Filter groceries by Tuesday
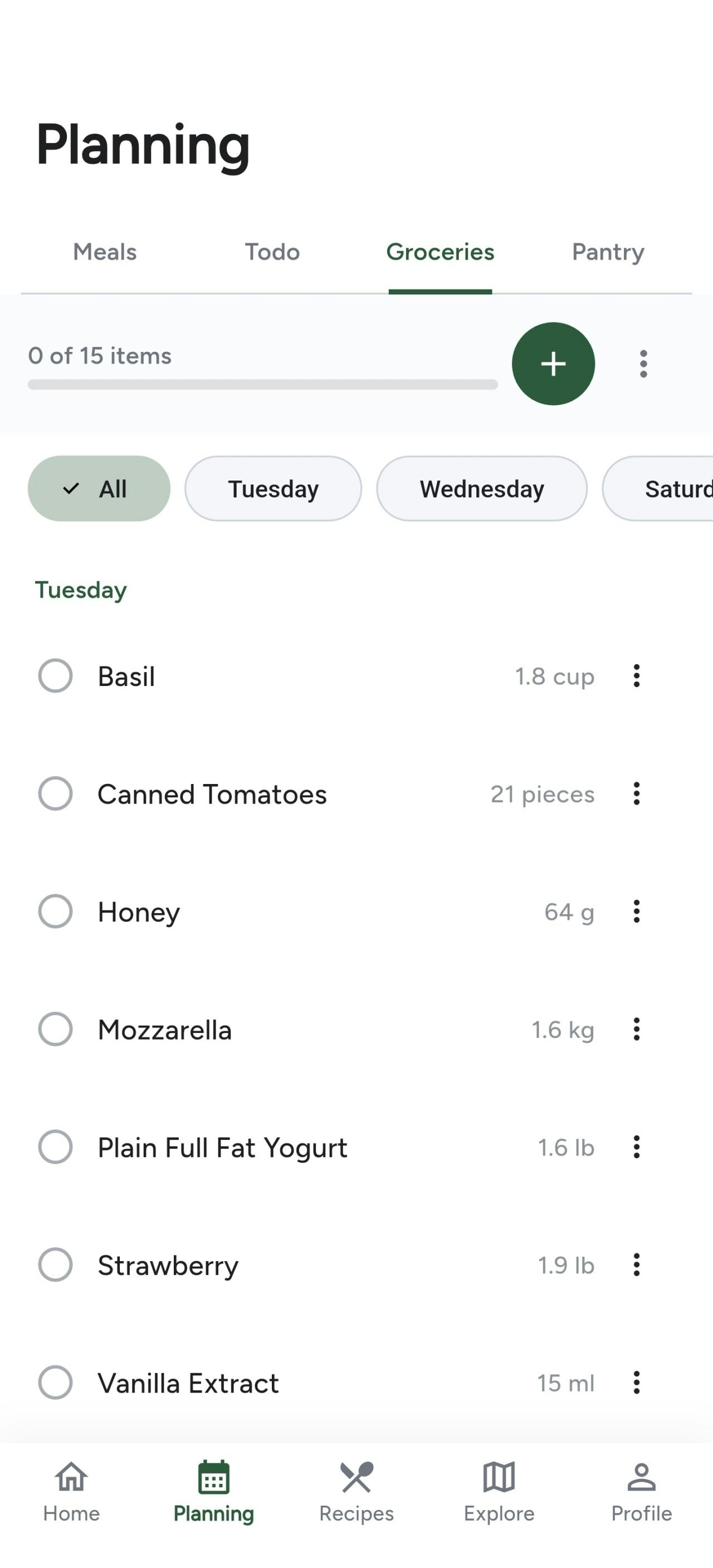713x1568 pixels. (273, 488)
